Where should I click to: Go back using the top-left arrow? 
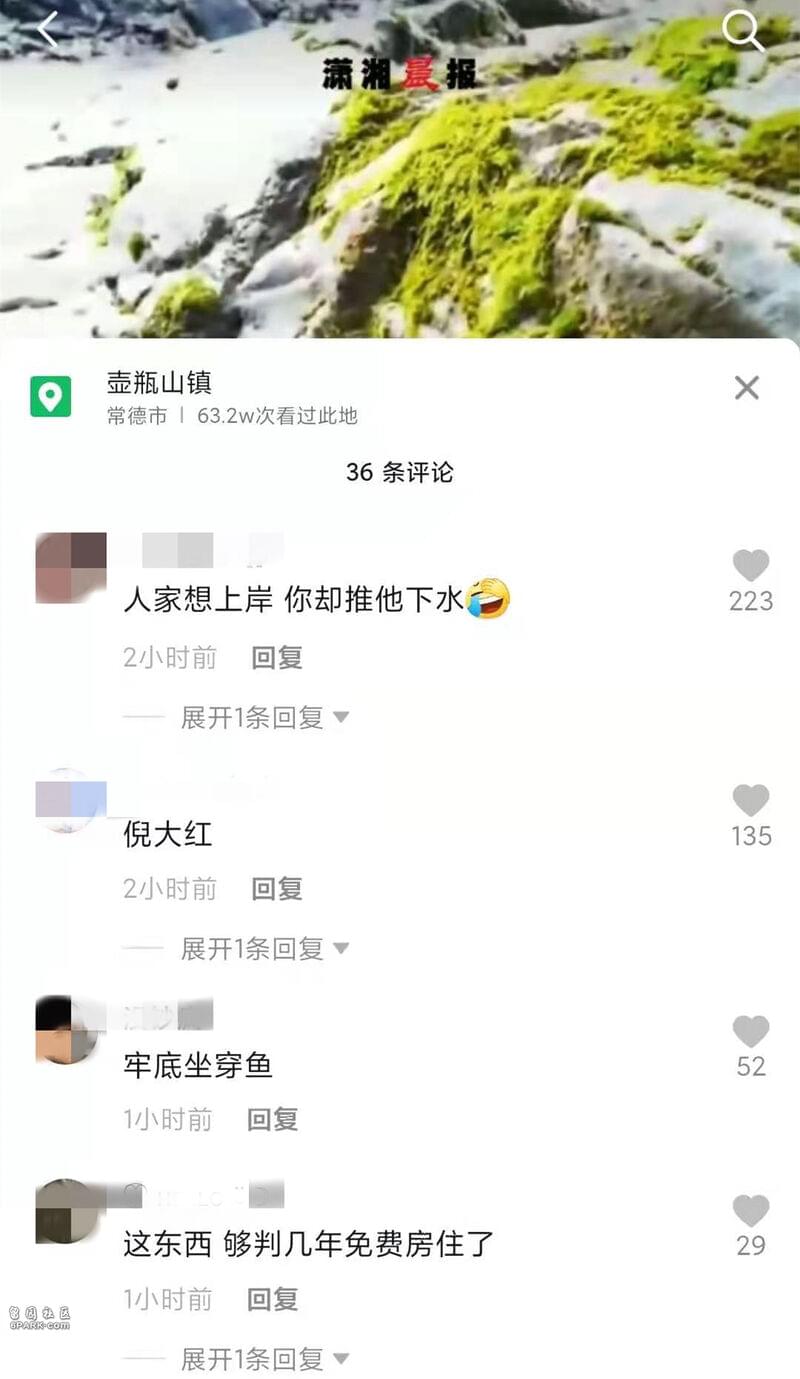47,30
